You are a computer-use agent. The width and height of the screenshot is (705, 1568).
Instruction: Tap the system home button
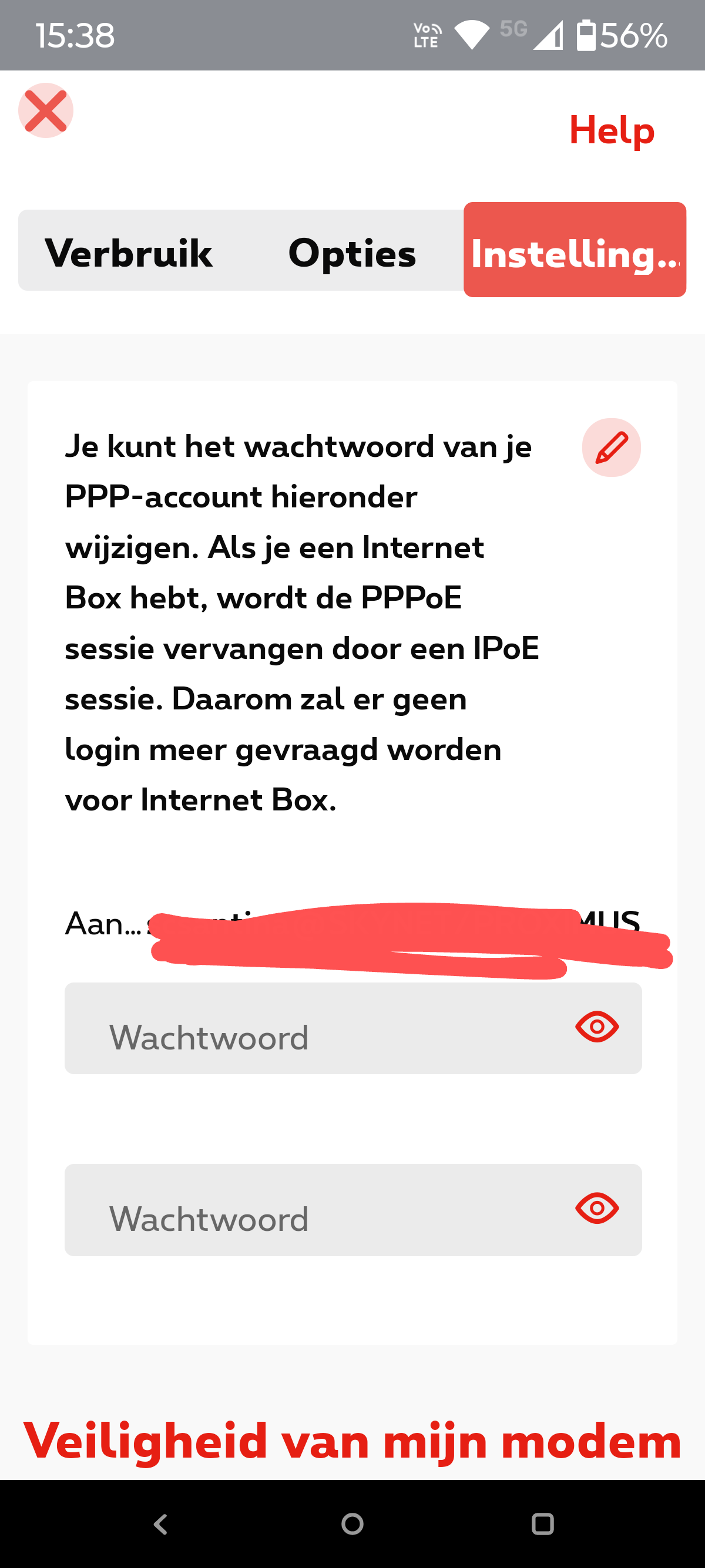352,1524
